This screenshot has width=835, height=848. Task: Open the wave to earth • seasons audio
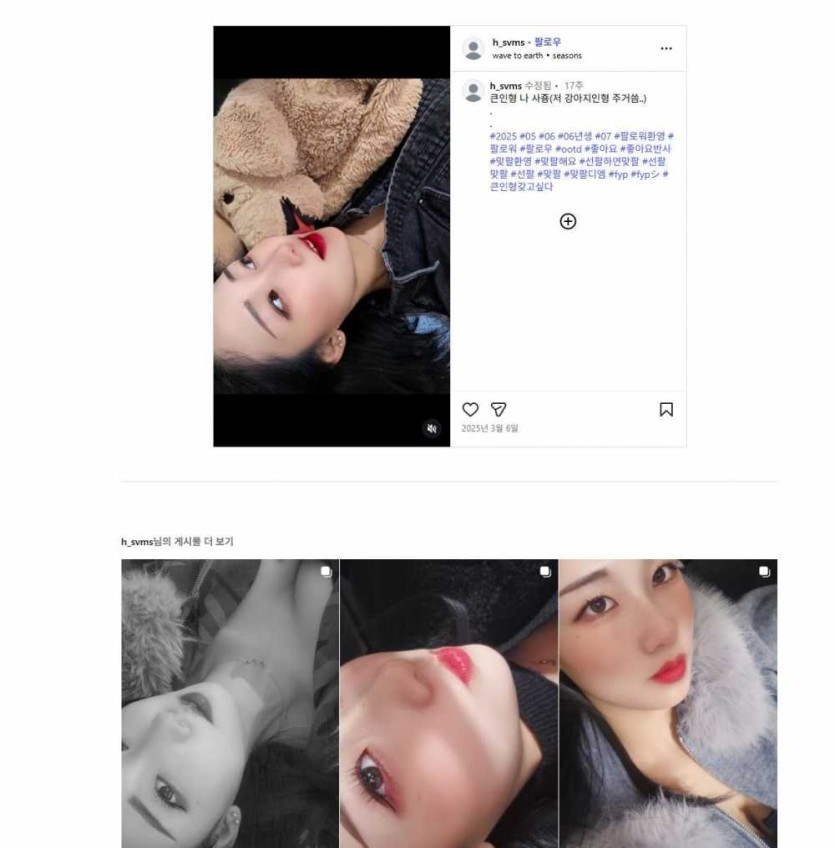click(x=537, y=56)
